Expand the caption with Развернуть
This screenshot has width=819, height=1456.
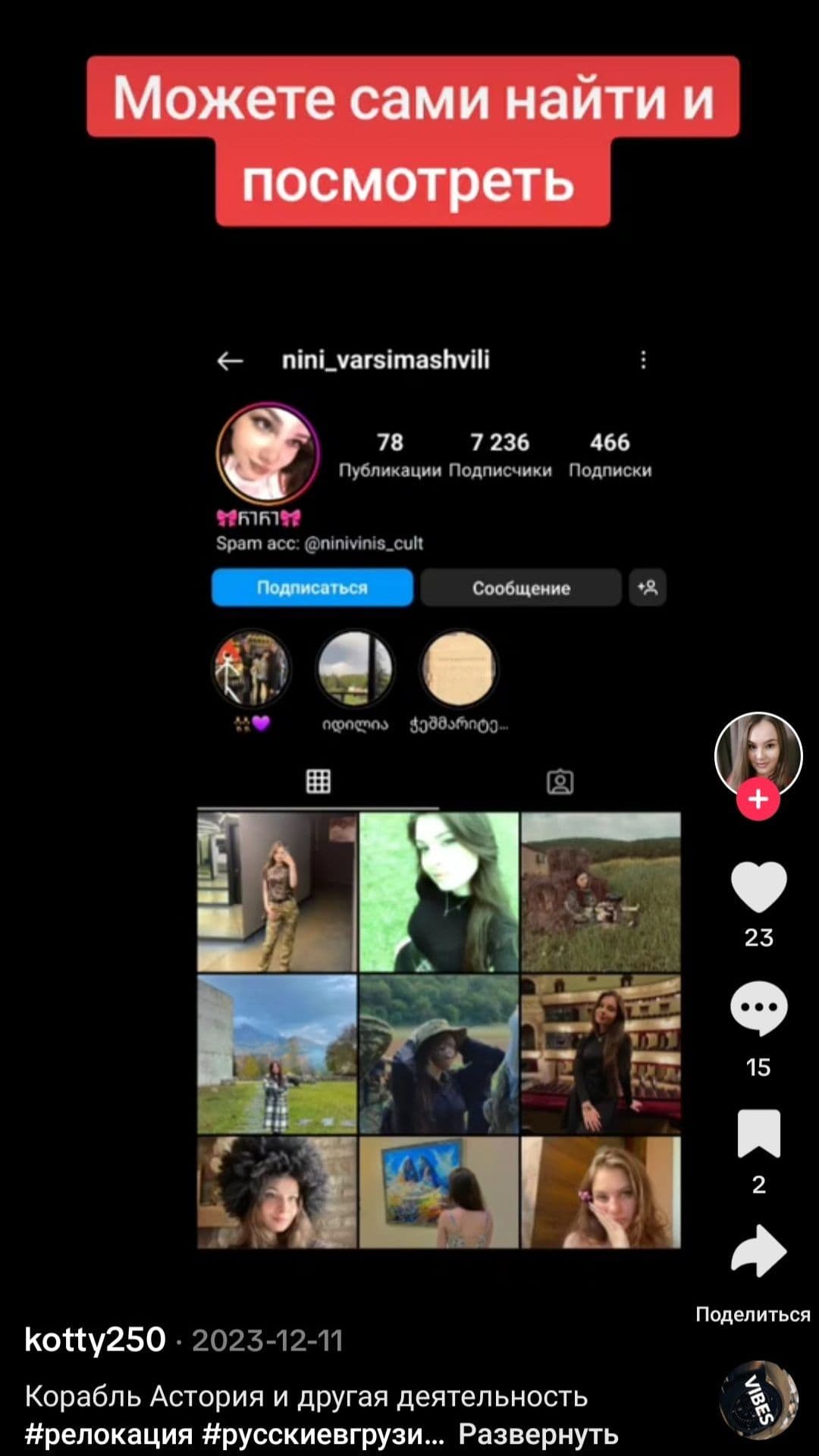point(538,1435)
